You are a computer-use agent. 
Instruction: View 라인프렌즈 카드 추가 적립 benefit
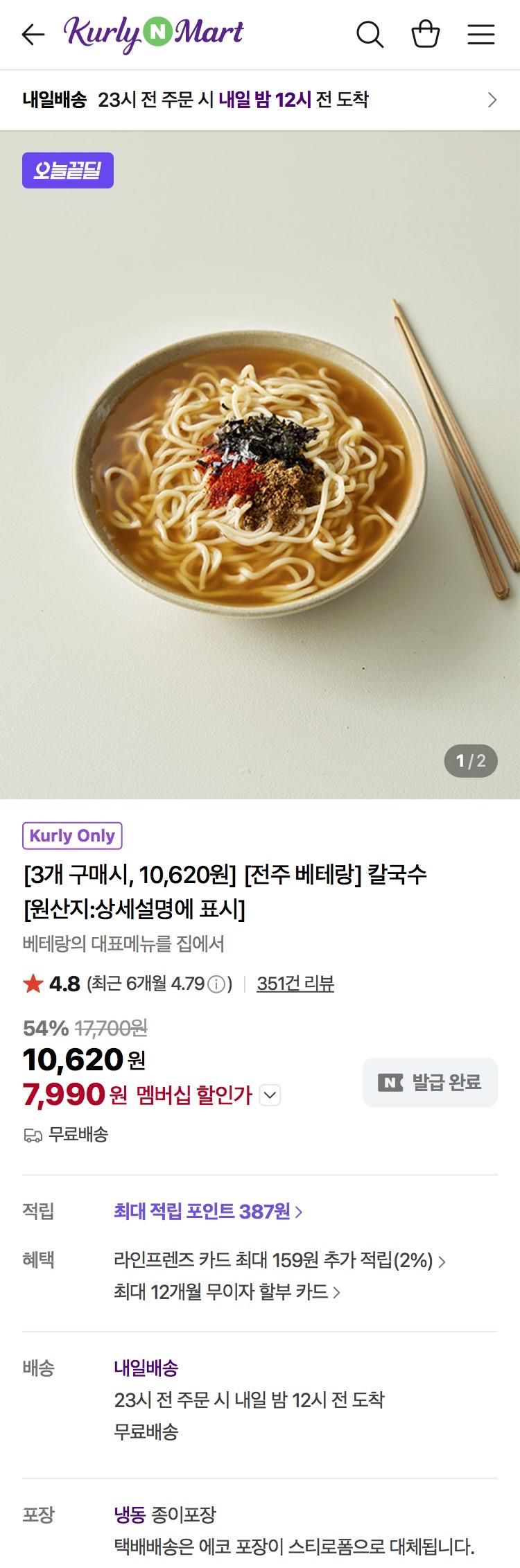point(279,1260)
